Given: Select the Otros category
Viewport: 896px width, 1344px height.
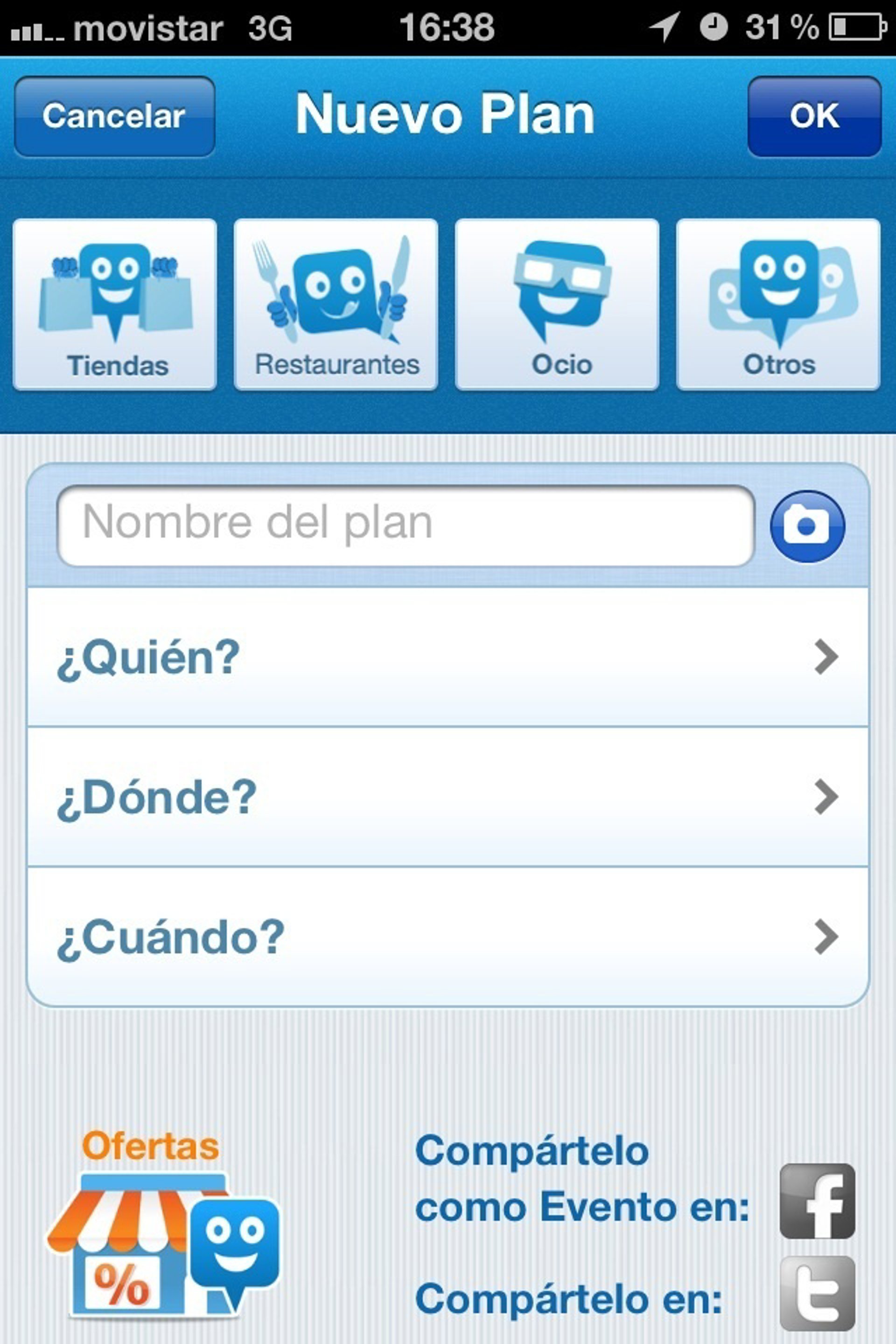Looking at the screenshot, I should (x=778, y=305).
